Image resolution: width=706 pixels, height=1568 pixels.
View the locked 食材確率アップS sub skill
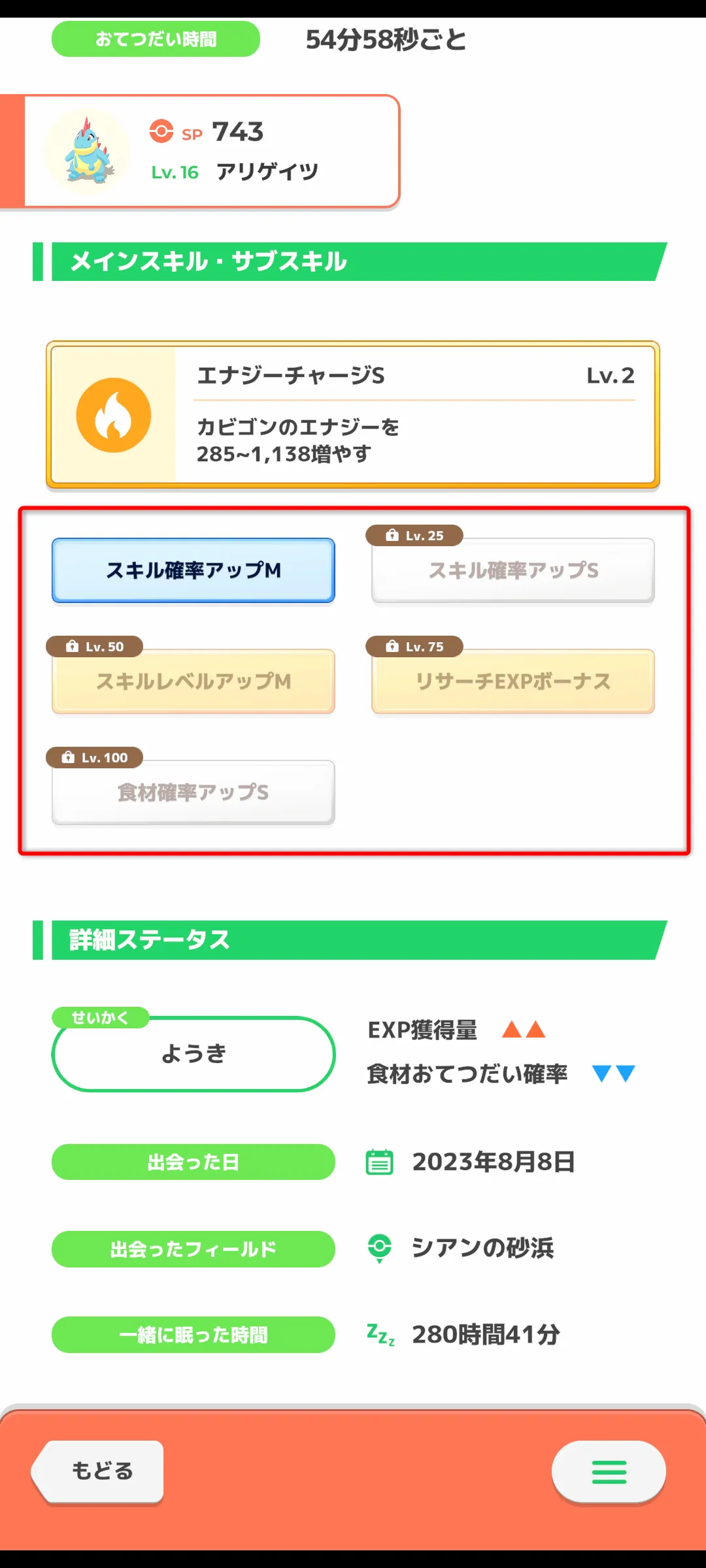point(193,792)
